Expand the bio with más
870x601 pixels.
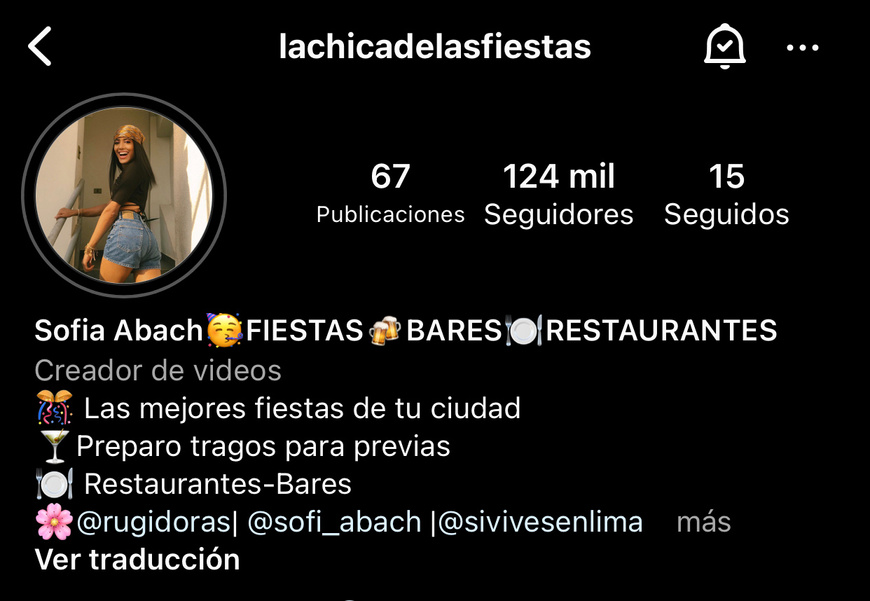click(x=704, y=522)
